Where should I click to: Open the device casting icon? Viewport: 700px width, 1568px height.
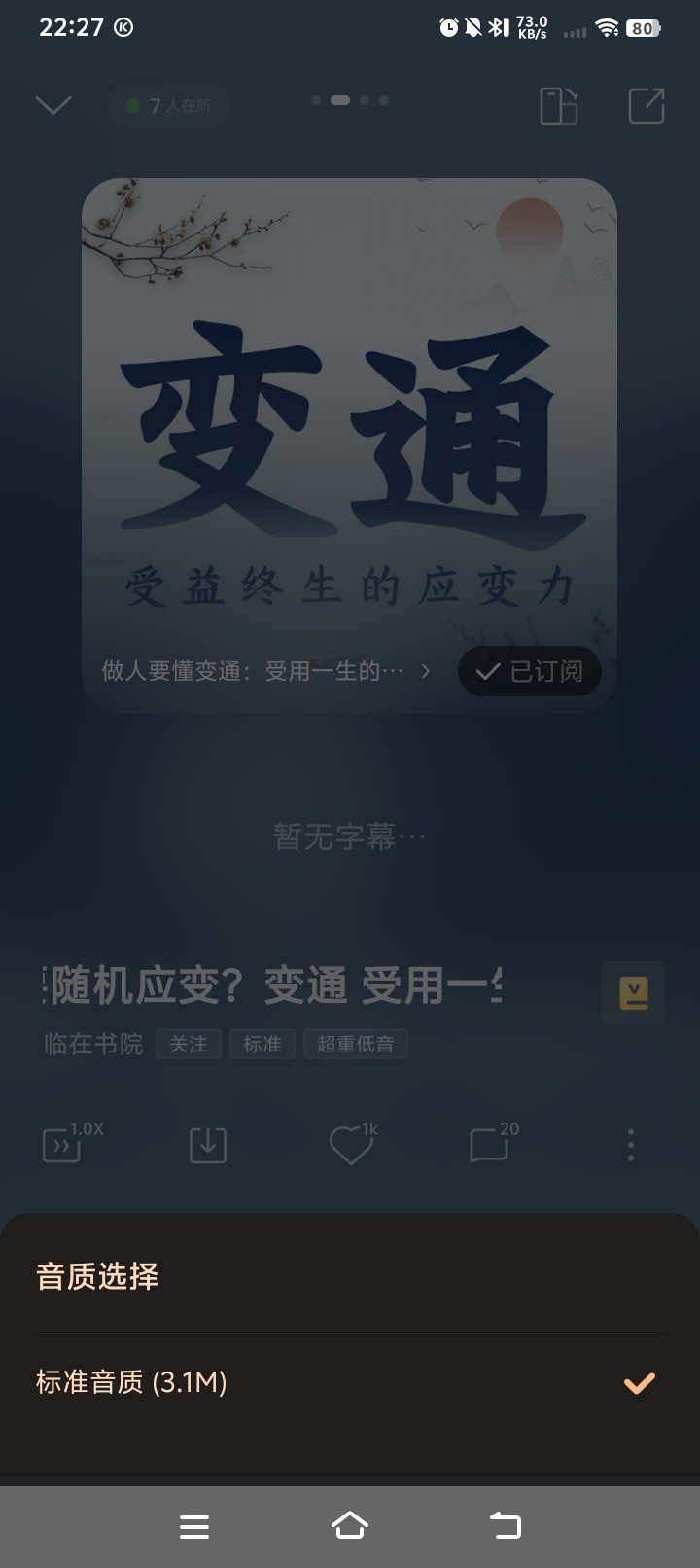pos(559,106)
